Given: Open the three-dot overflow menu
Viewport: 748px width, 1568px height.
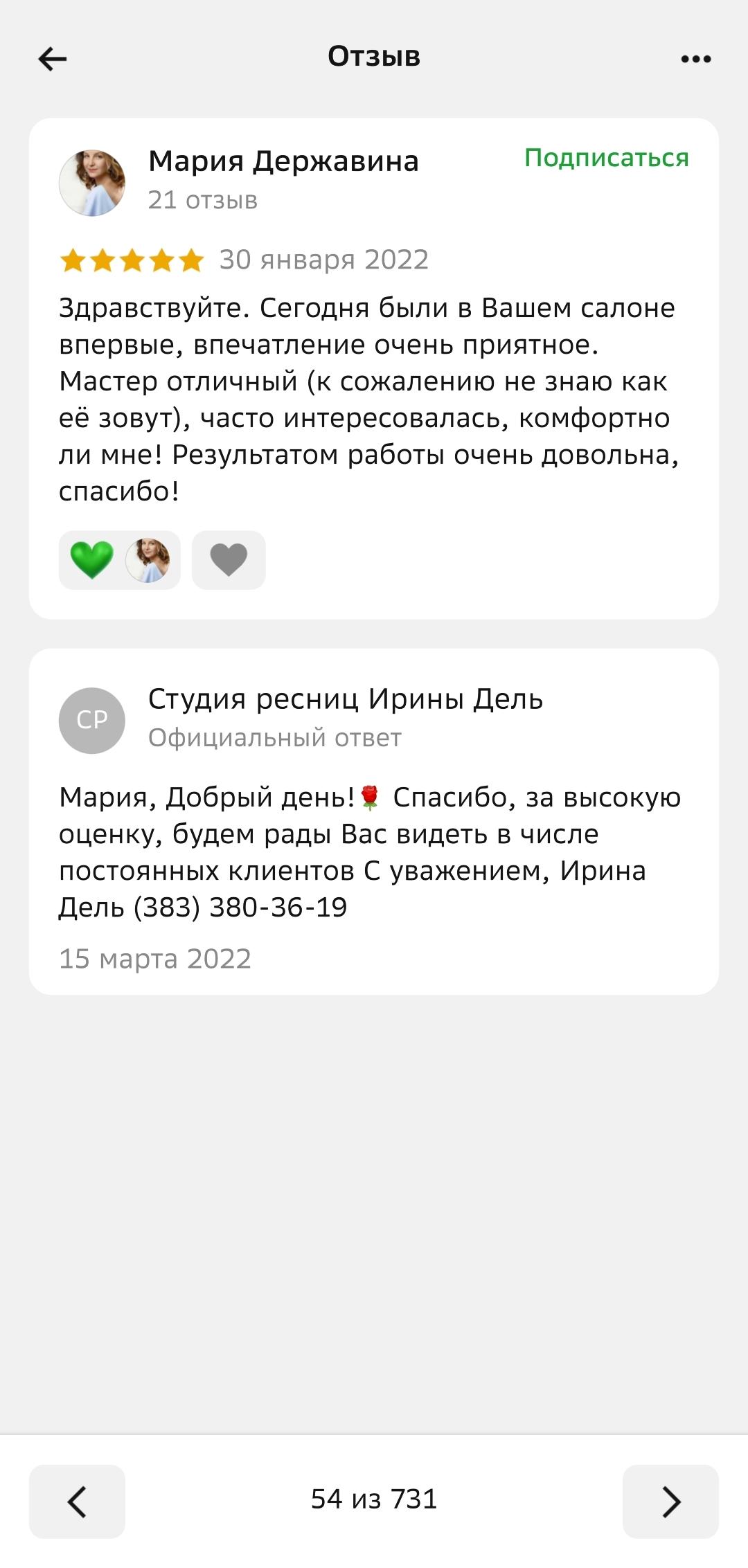Looking at the screenshot, I should (x=695, y=59).
